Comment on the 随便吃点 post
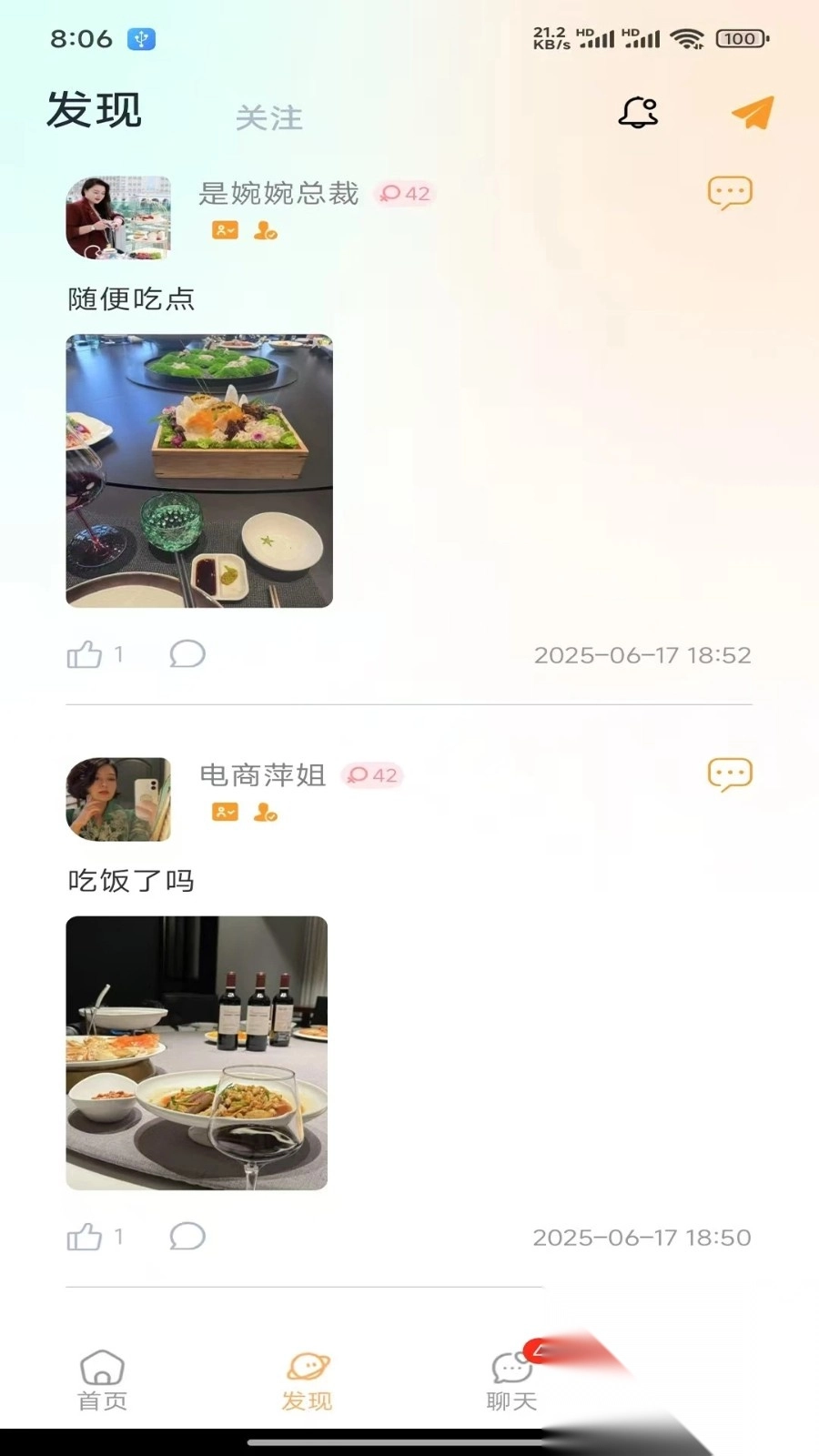This screenshot has width=819, height=1456. [187, 654]
